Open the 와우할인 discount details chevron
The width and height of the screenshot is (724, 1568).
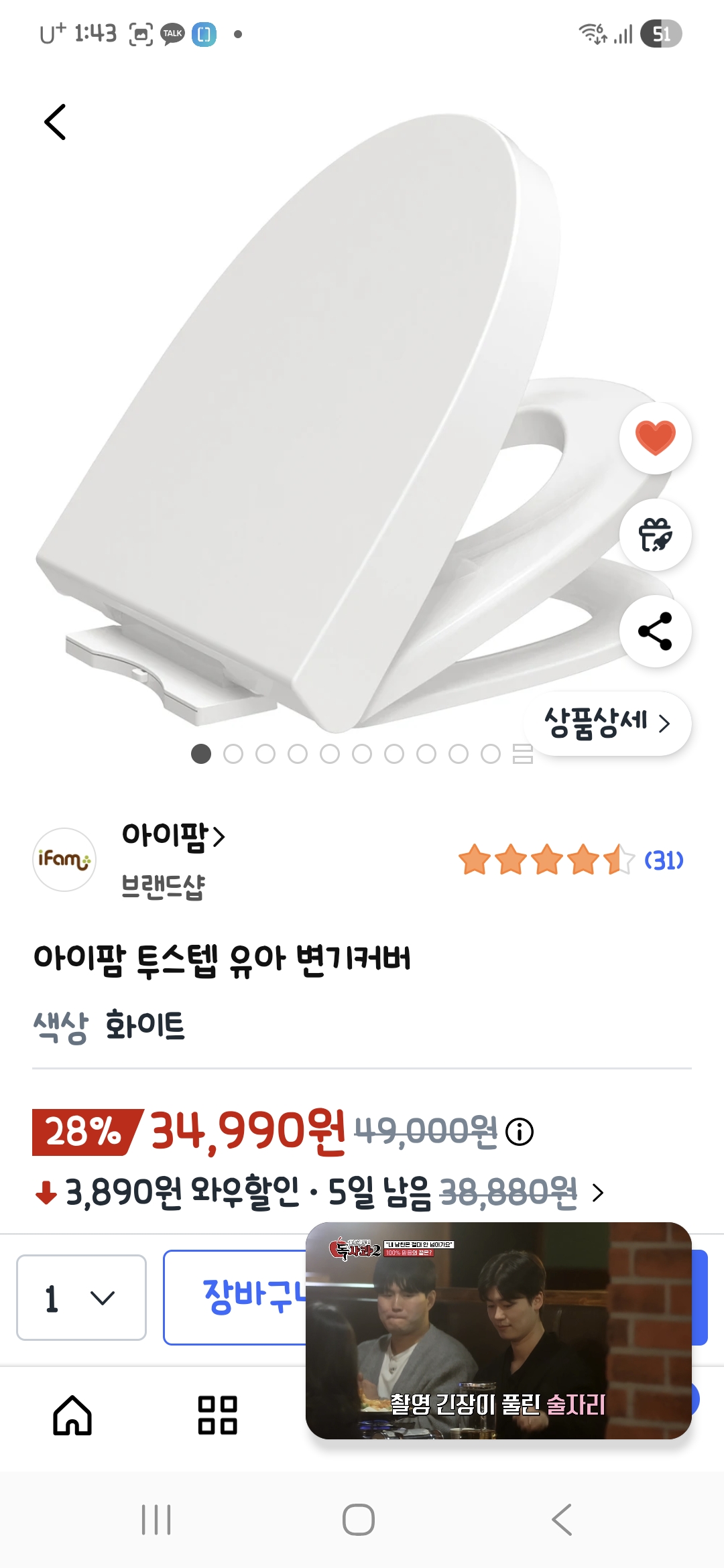point(597,1193)
